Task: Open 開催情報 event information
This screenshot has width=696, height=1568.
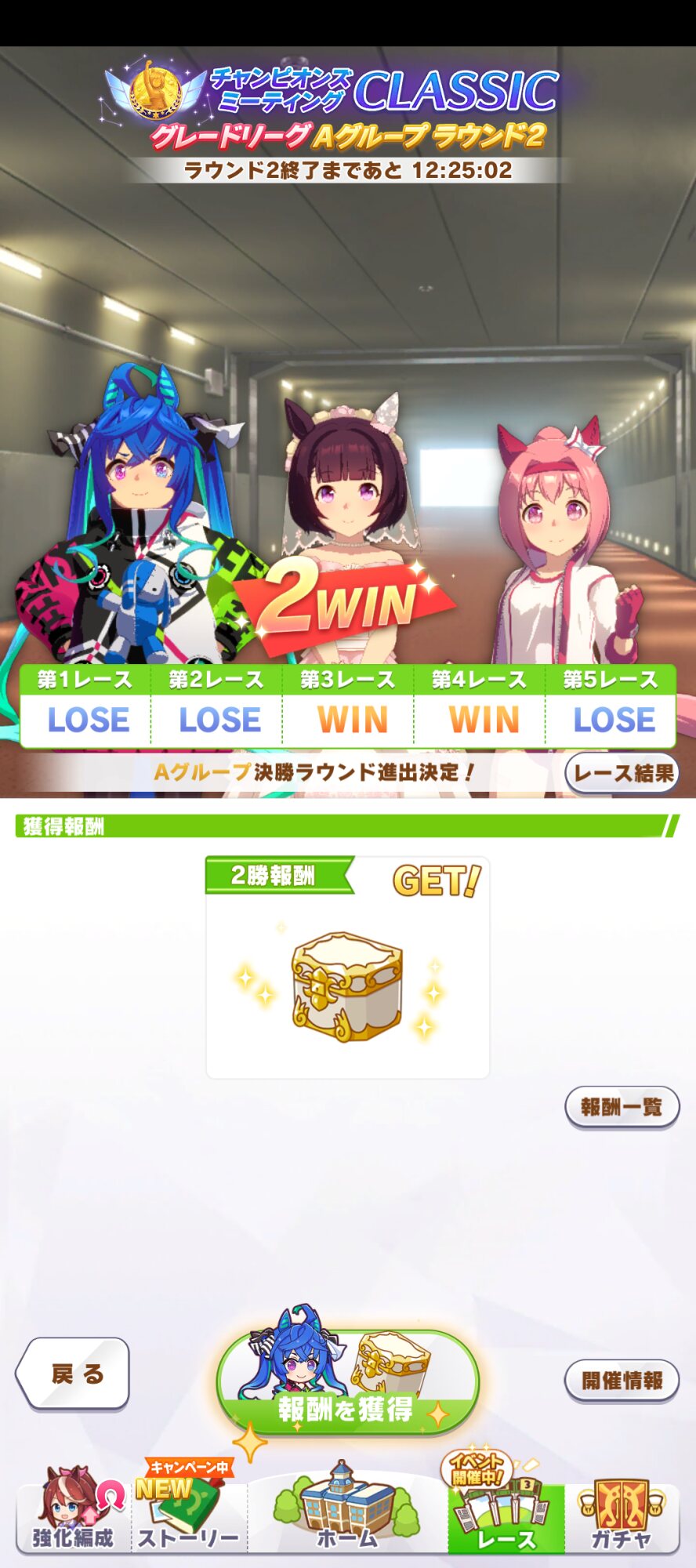Action: coord(622,1381)
